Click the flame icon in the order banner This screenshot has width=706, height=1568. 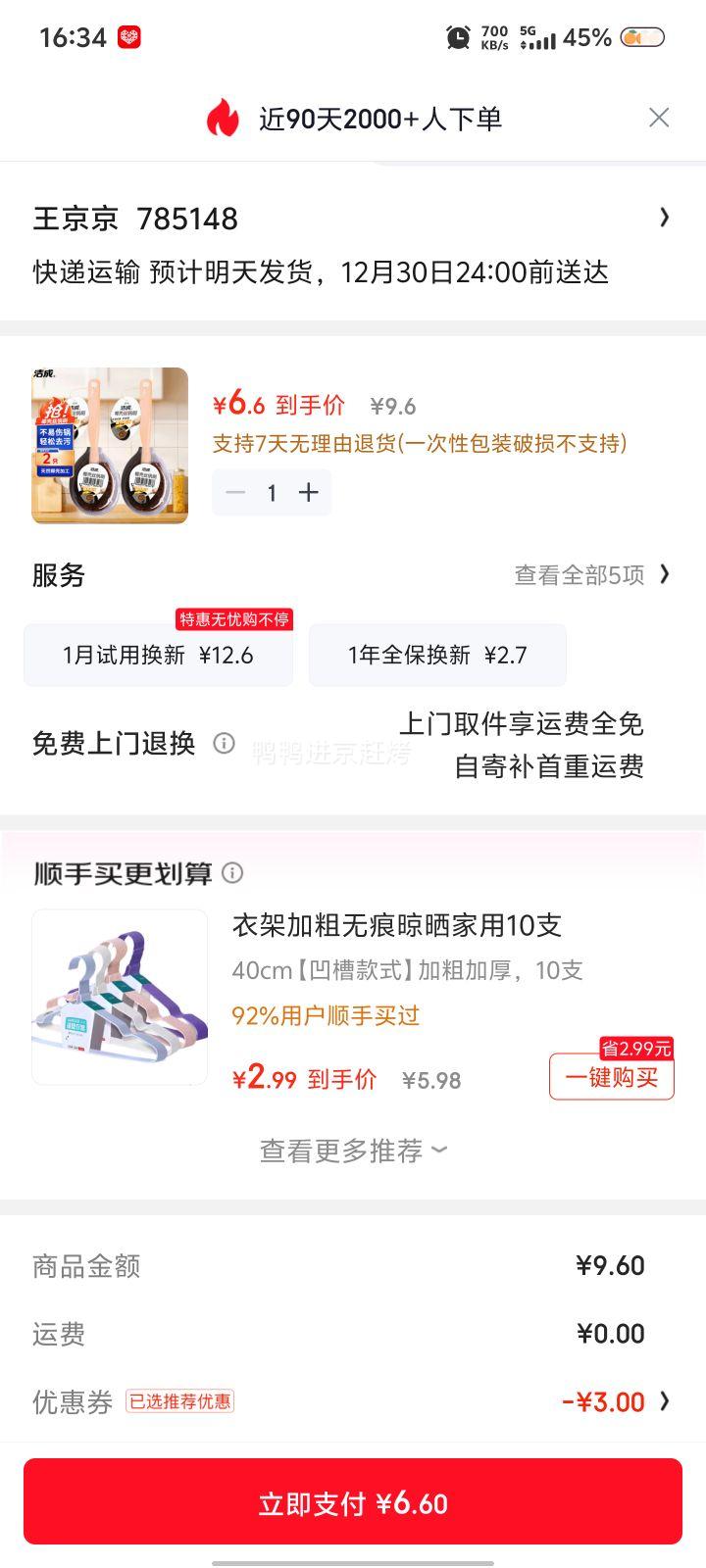point(225,117)
